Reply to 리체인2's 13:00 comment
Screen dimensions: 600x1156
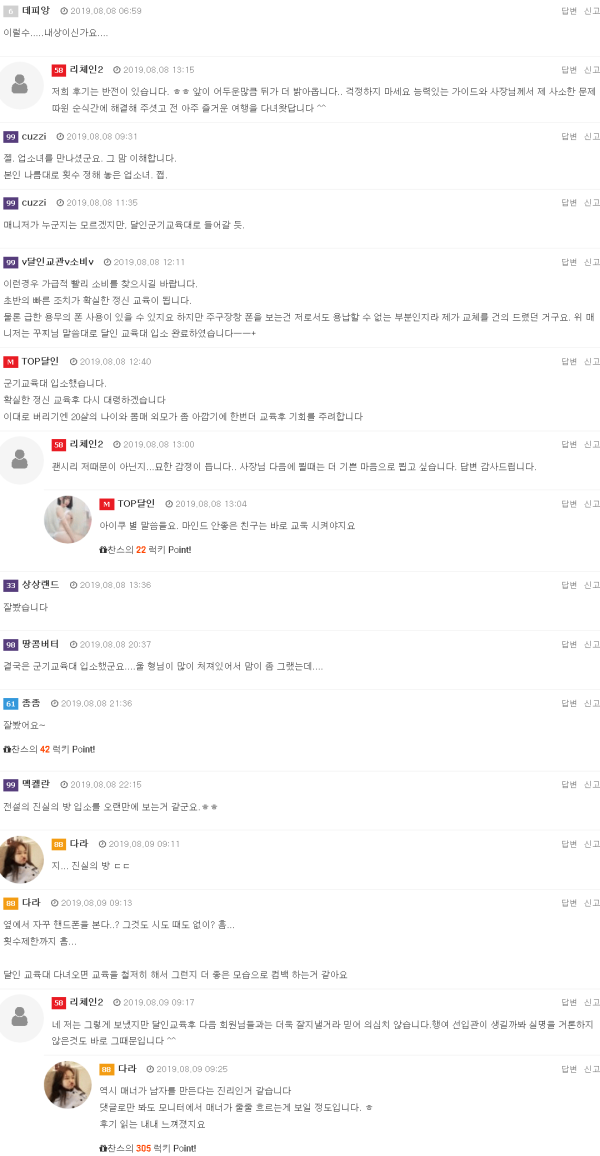pos(569,444)
